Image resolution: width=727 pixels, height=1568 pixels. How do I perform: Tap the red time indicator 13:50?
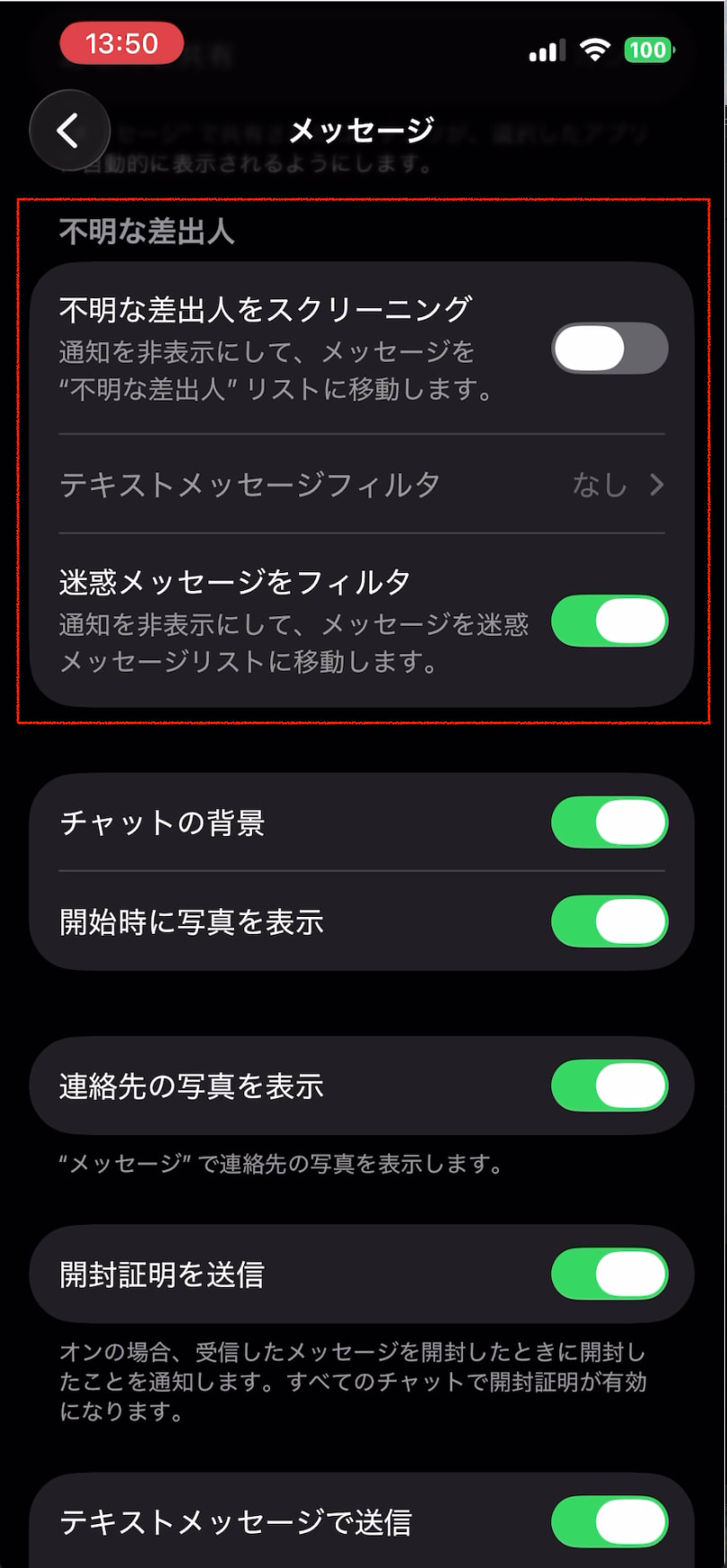pyautogui.click(x=121, y=44)
